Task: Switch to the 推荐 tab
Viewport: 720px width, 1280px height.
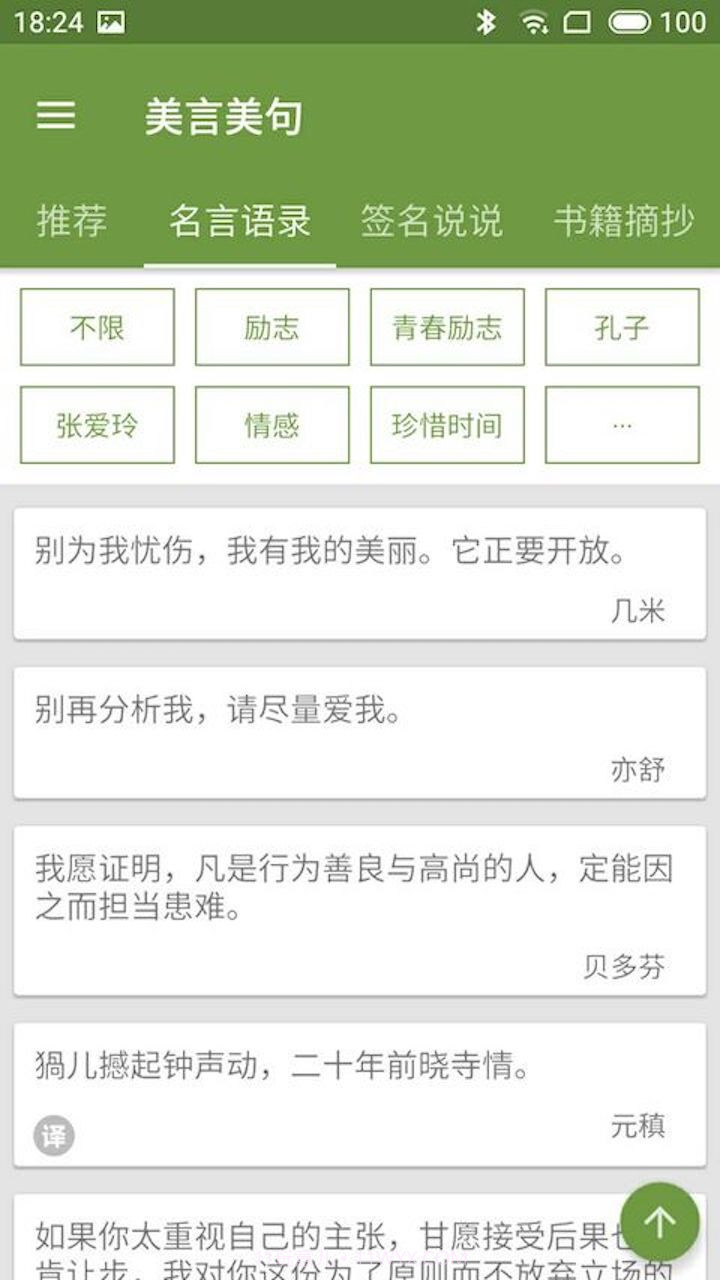Action: coord(73,222)
